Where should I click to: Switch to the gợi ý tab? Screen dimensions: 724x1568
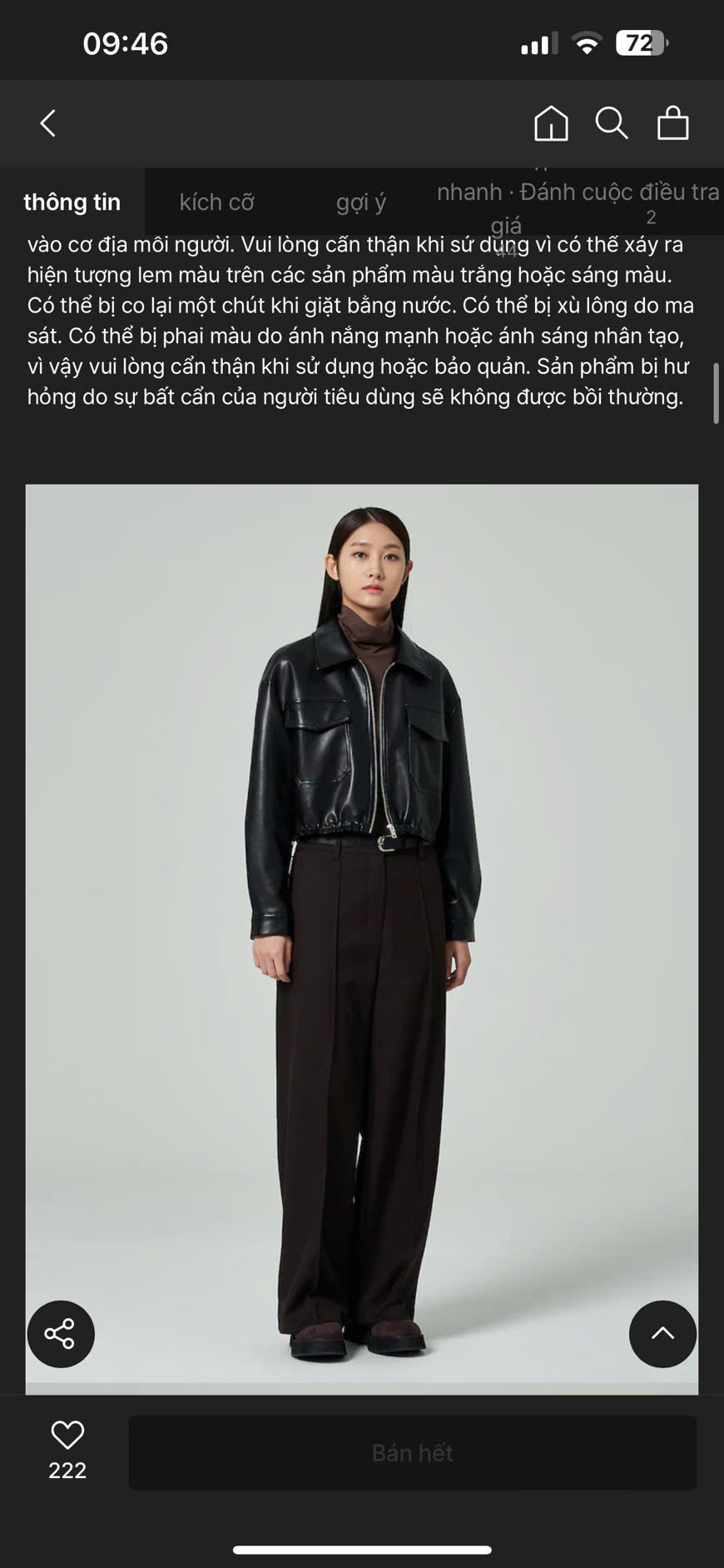tap(361, 202)
